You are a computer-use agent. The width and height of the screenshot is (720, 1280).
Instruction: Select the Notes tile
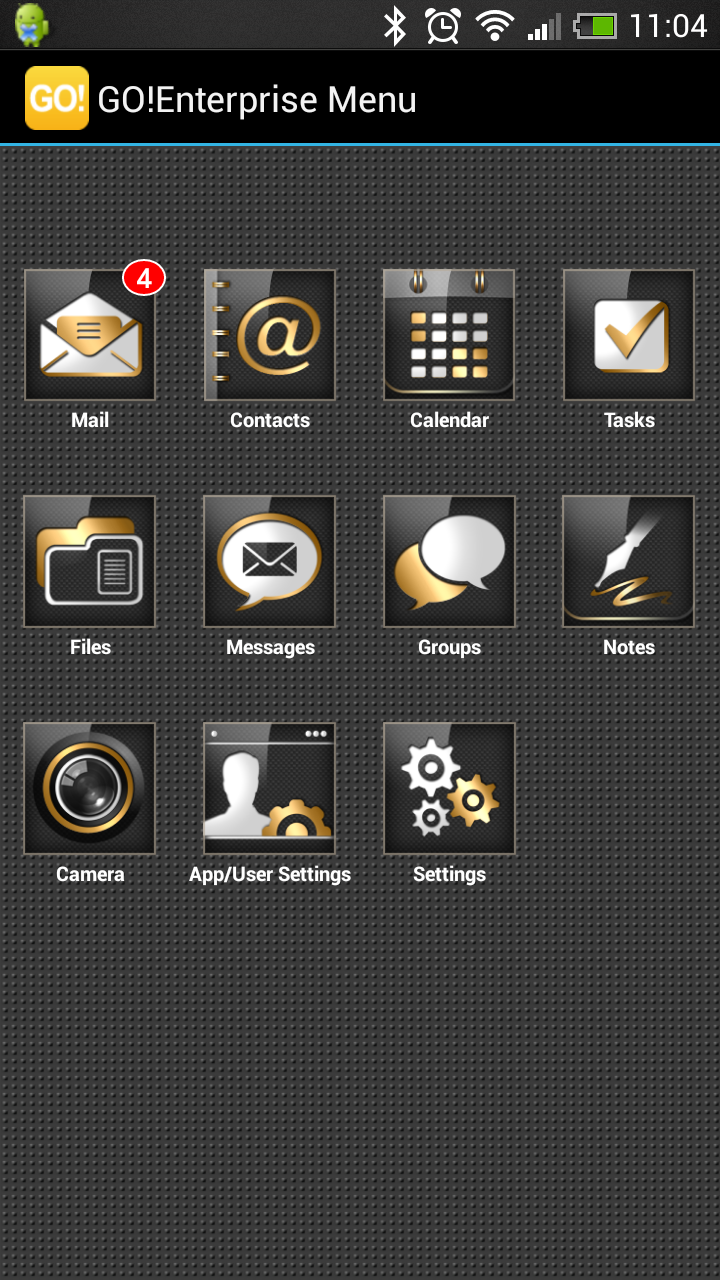coord(629,562)
